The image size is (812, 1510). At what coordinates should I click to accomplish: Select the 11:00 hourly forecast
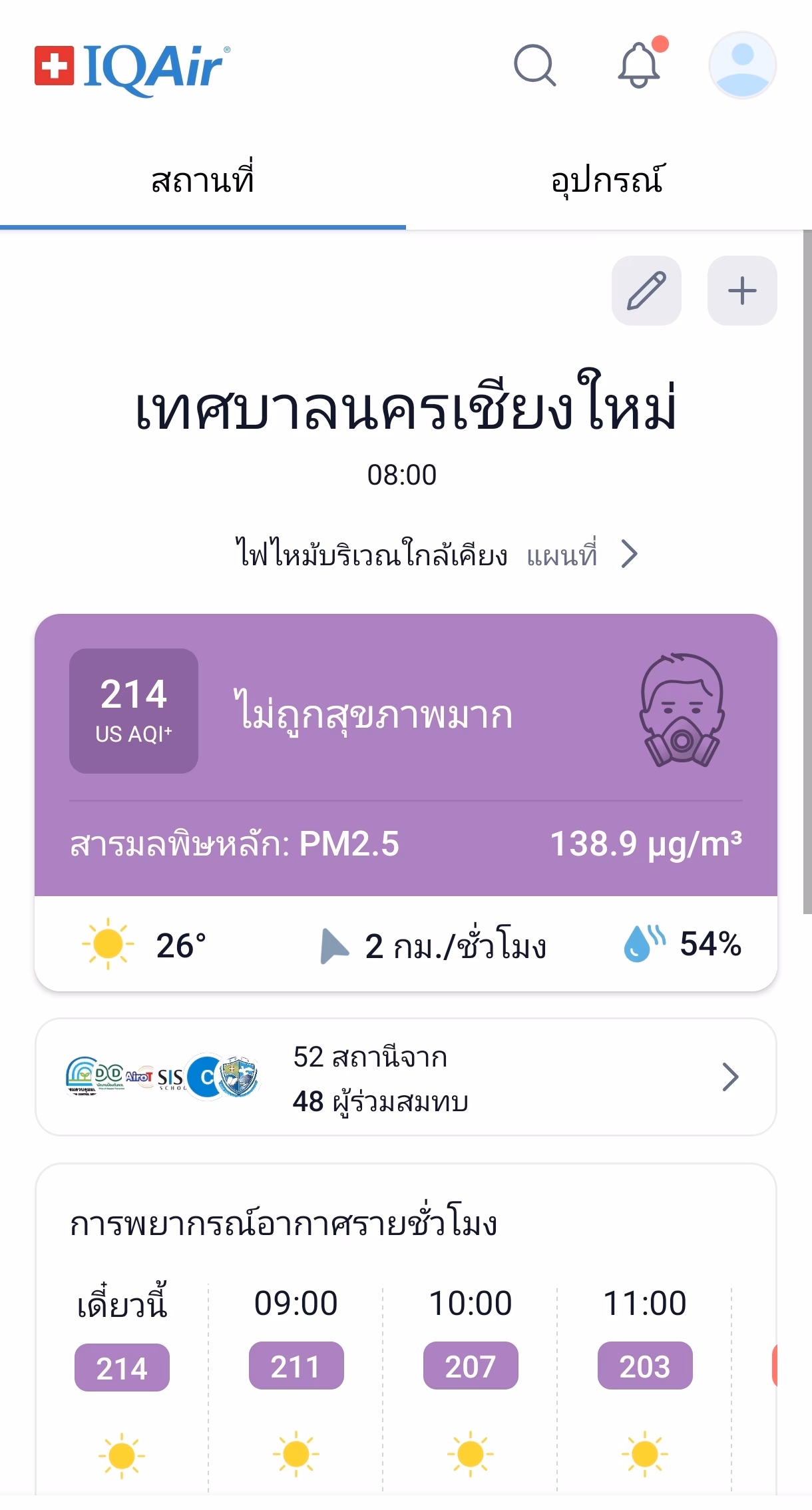pyautogui.click(x=645, y=1365)
